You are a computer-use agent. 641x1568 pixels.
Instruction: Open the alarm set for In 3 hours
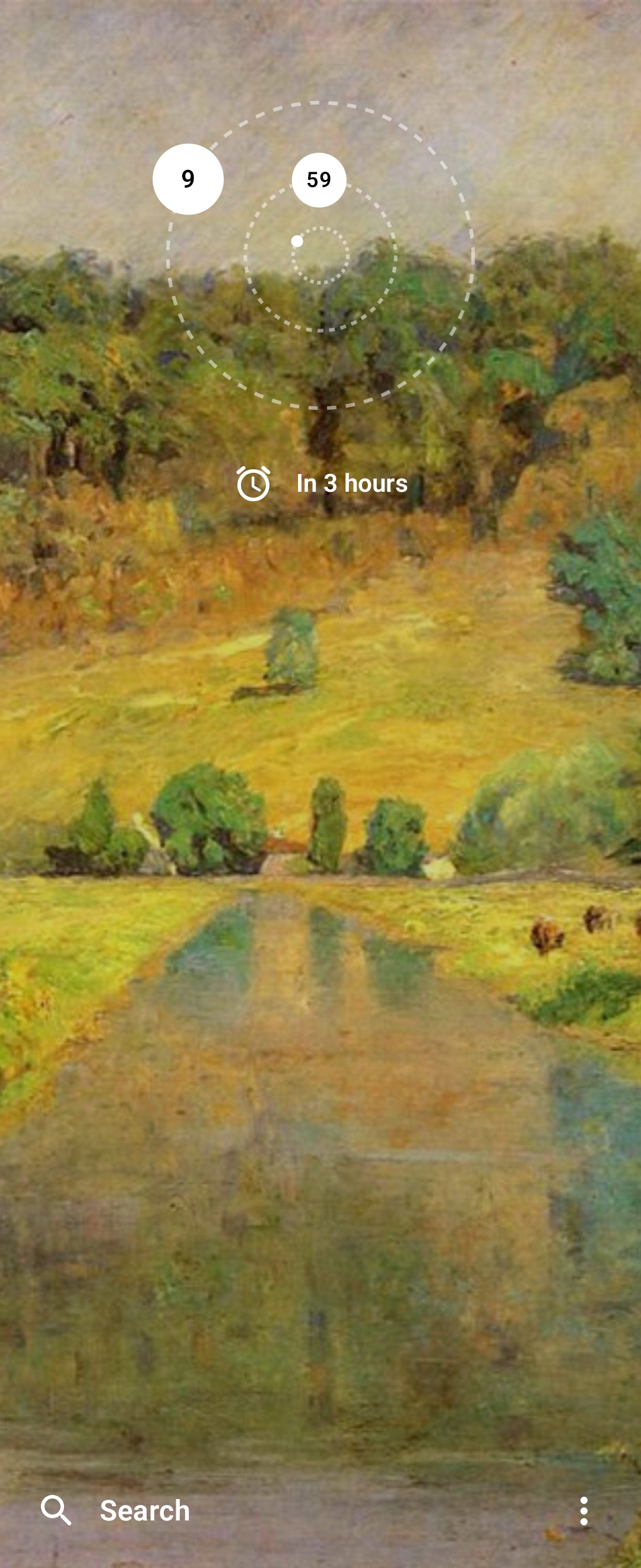pyautogui.click(x=322, y=483)
